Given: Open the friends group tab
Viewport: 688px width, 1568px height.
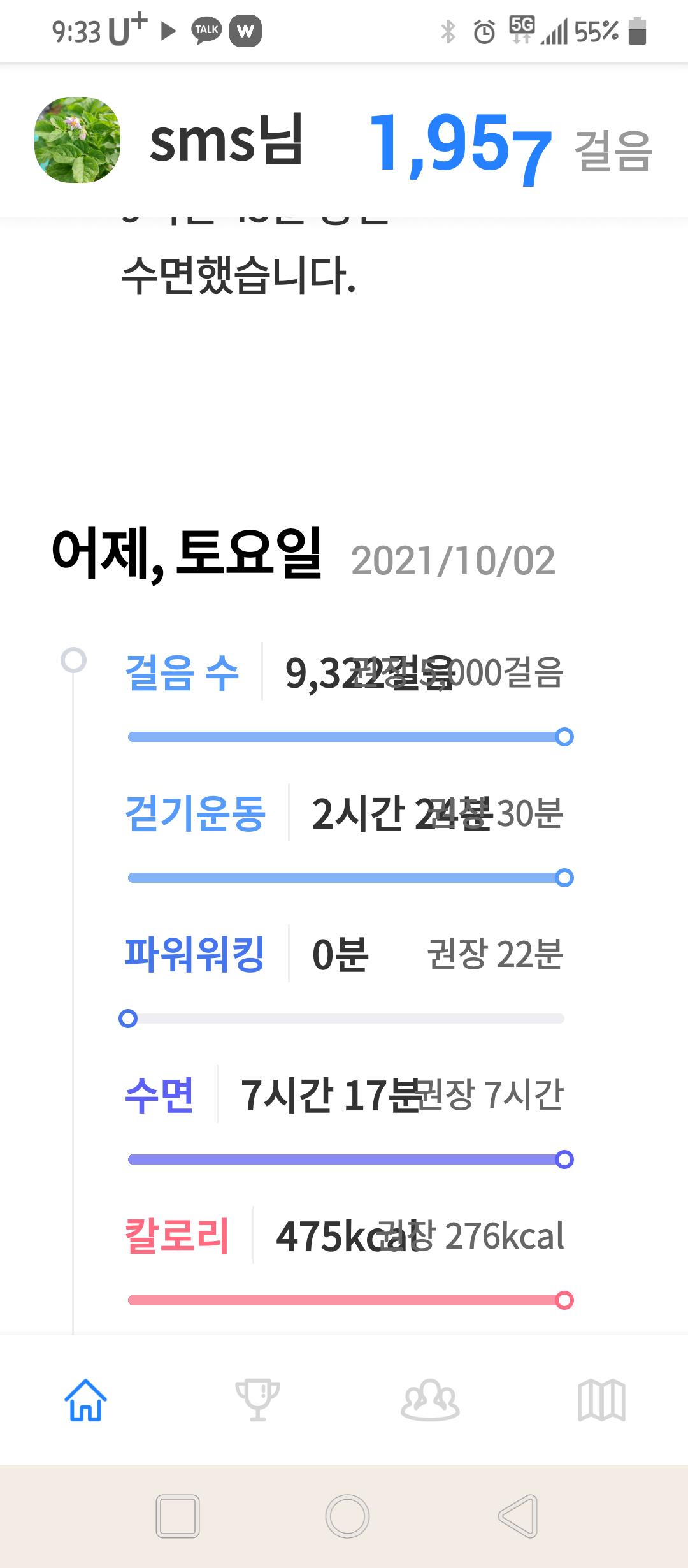Looking at the screenshot, I should (x=430, y=1400).
